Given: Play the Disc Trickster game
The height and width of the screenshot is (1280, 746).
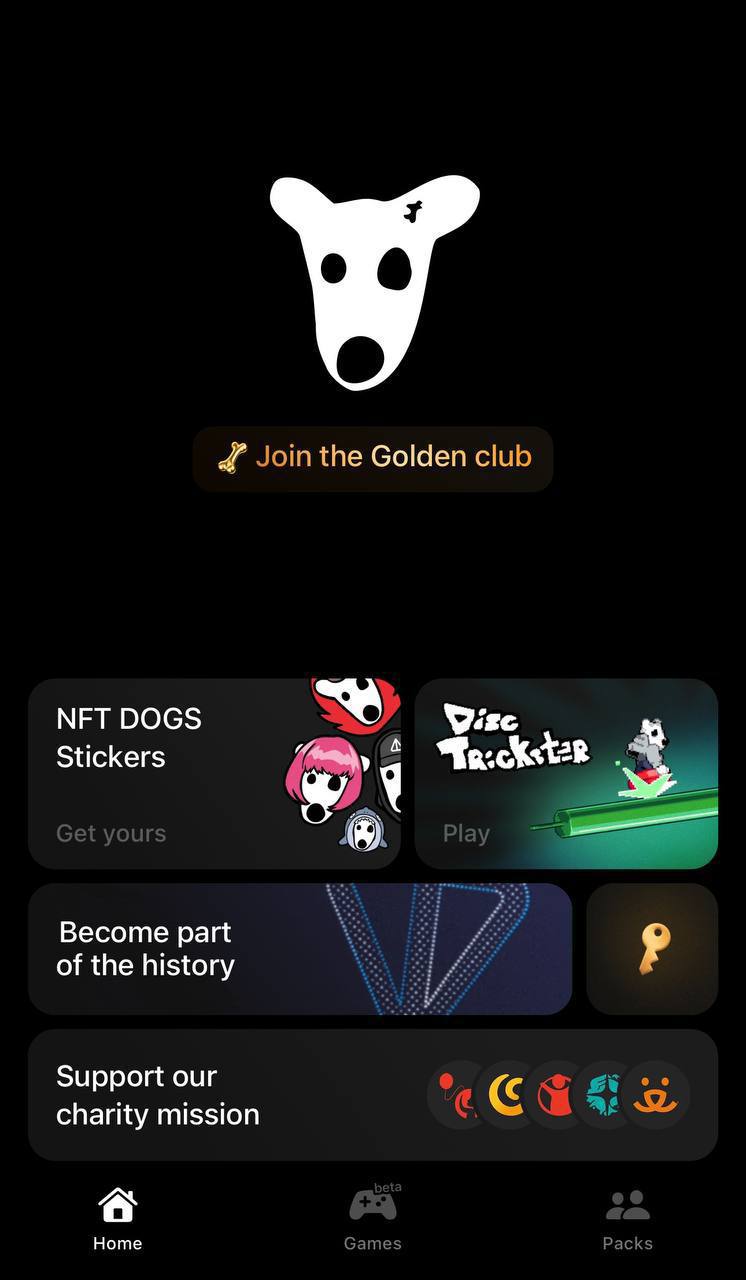Looking at the screenshot, I should [566, 774].
